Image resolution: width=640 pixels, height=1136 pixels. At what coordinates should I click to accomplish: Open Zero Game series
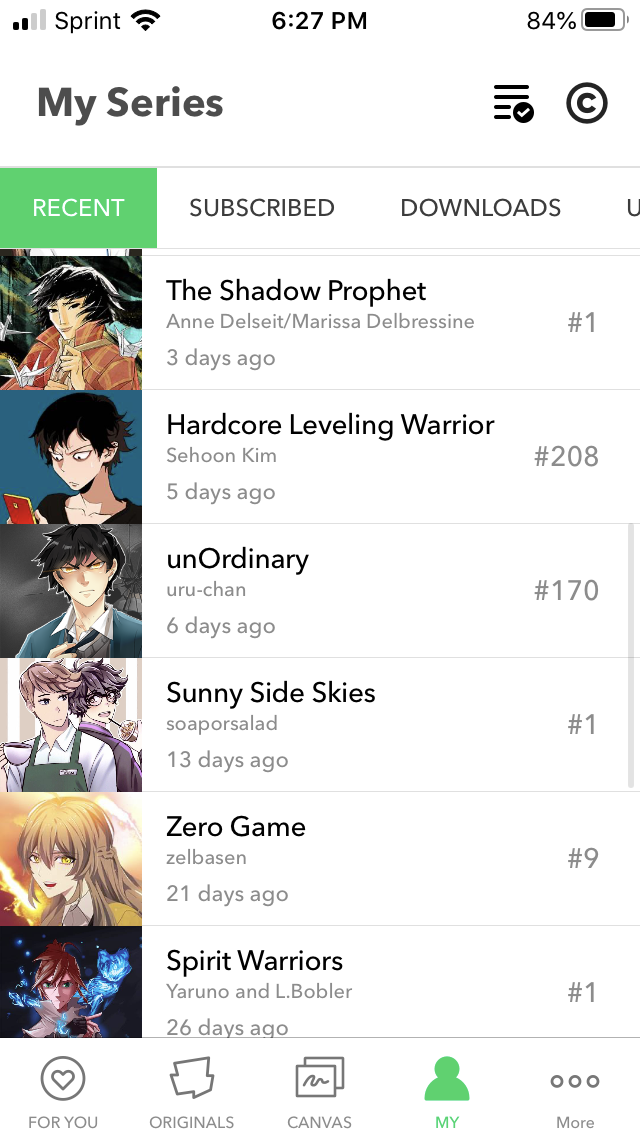(x=320, y=859)
